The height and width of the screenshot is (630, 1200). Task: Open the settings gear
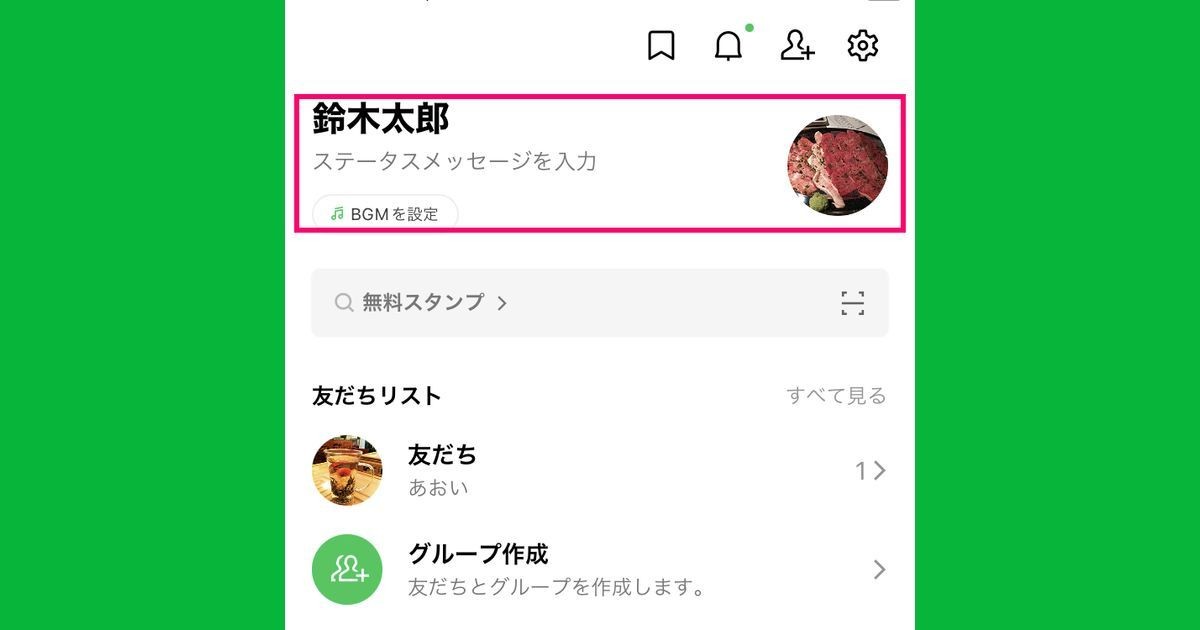(862, 46)
